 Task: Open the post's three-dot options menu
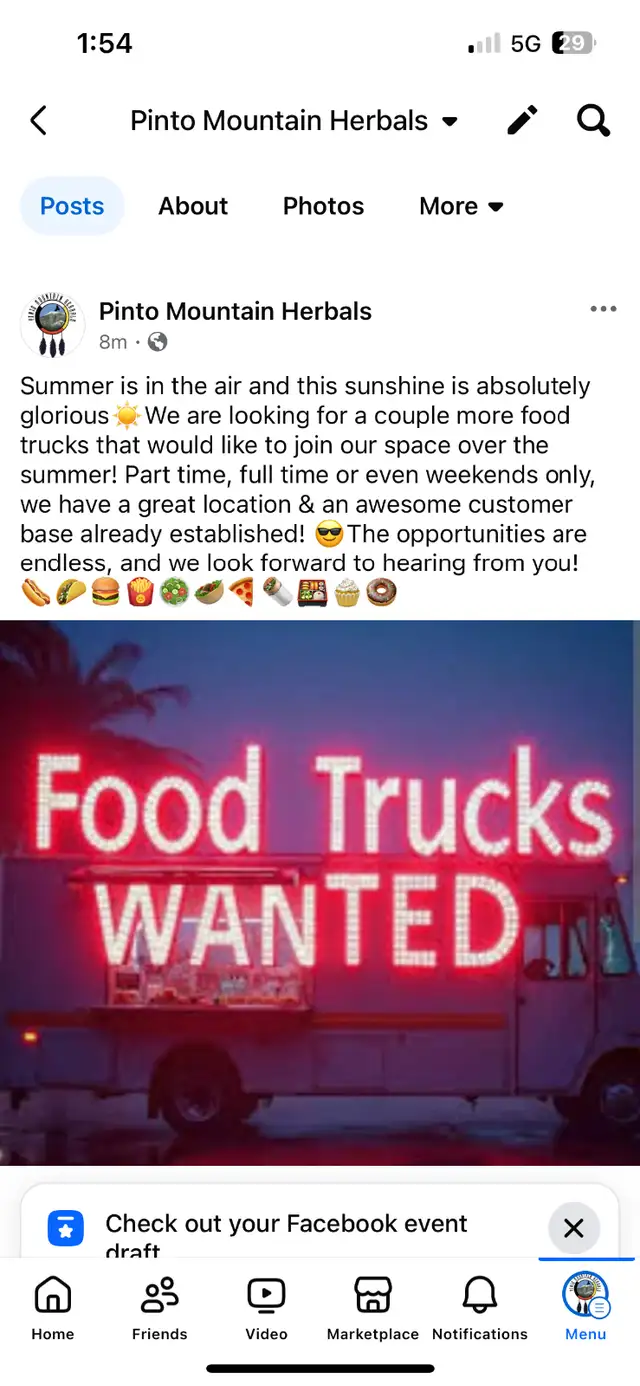click(x=603, y=309)
